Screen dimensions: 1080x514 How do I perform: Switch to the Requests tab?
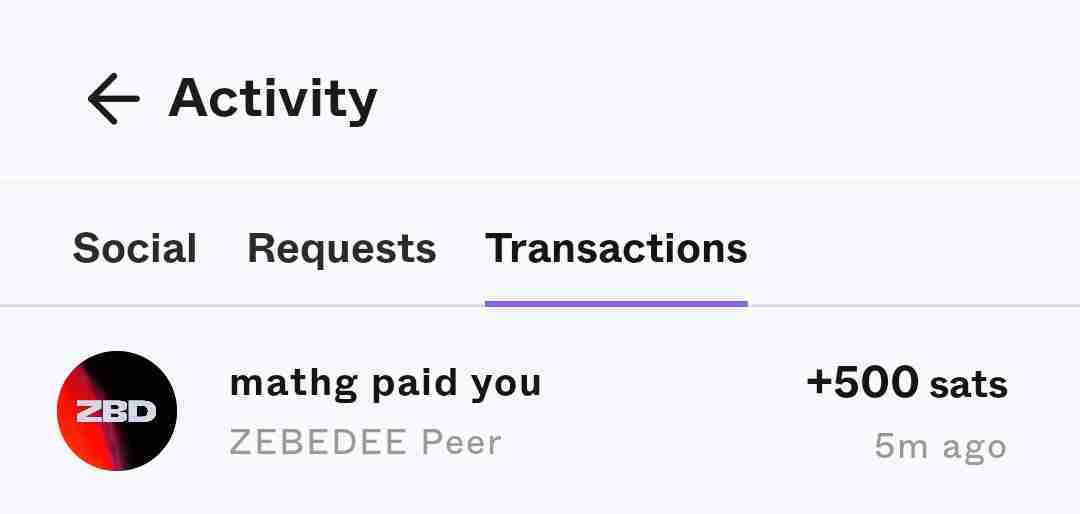point(341,248)
